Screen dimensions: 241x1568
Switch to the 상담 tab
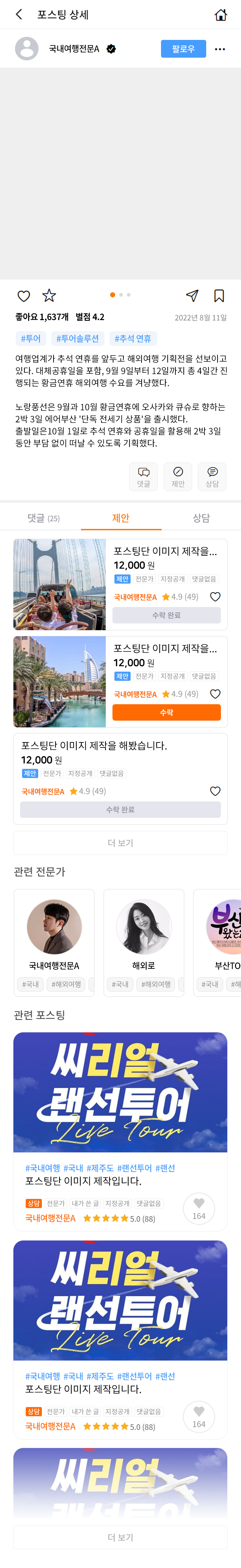(201, 518)
